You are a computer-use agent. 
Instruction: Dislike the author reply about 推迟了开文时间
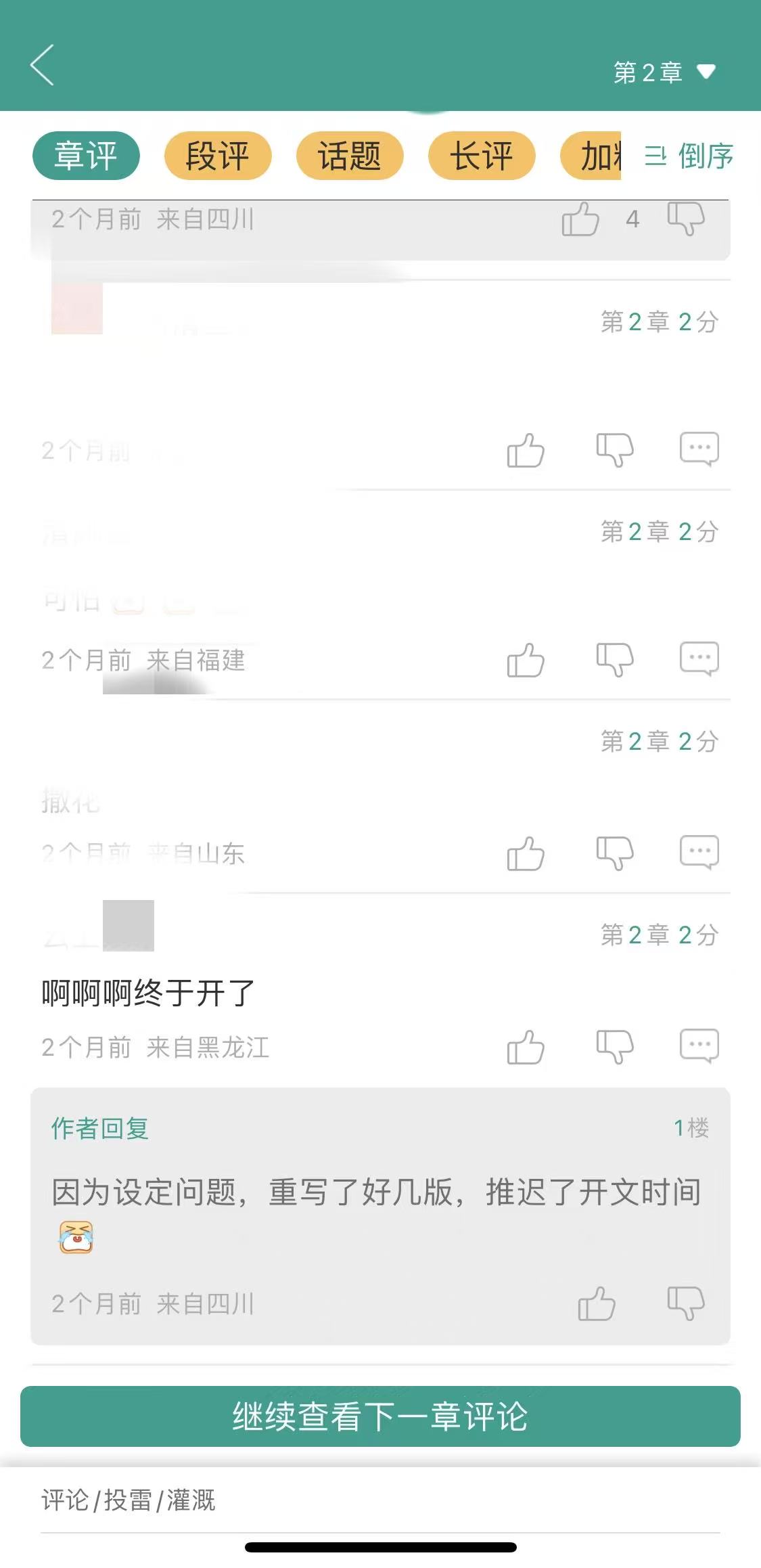pyautogui.click(x=686, y=1303)
